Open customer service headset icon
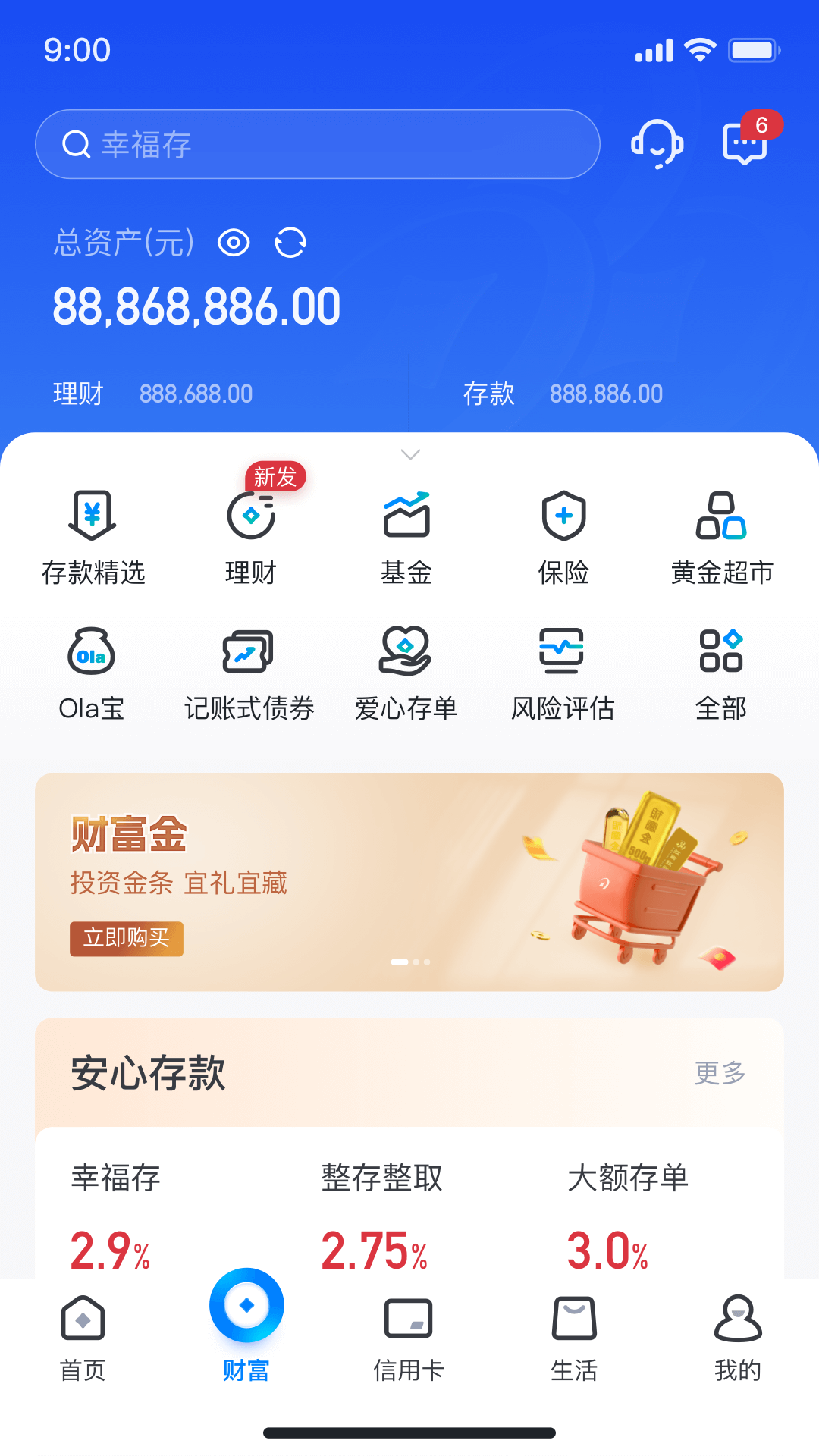 [x=657, y=144]
